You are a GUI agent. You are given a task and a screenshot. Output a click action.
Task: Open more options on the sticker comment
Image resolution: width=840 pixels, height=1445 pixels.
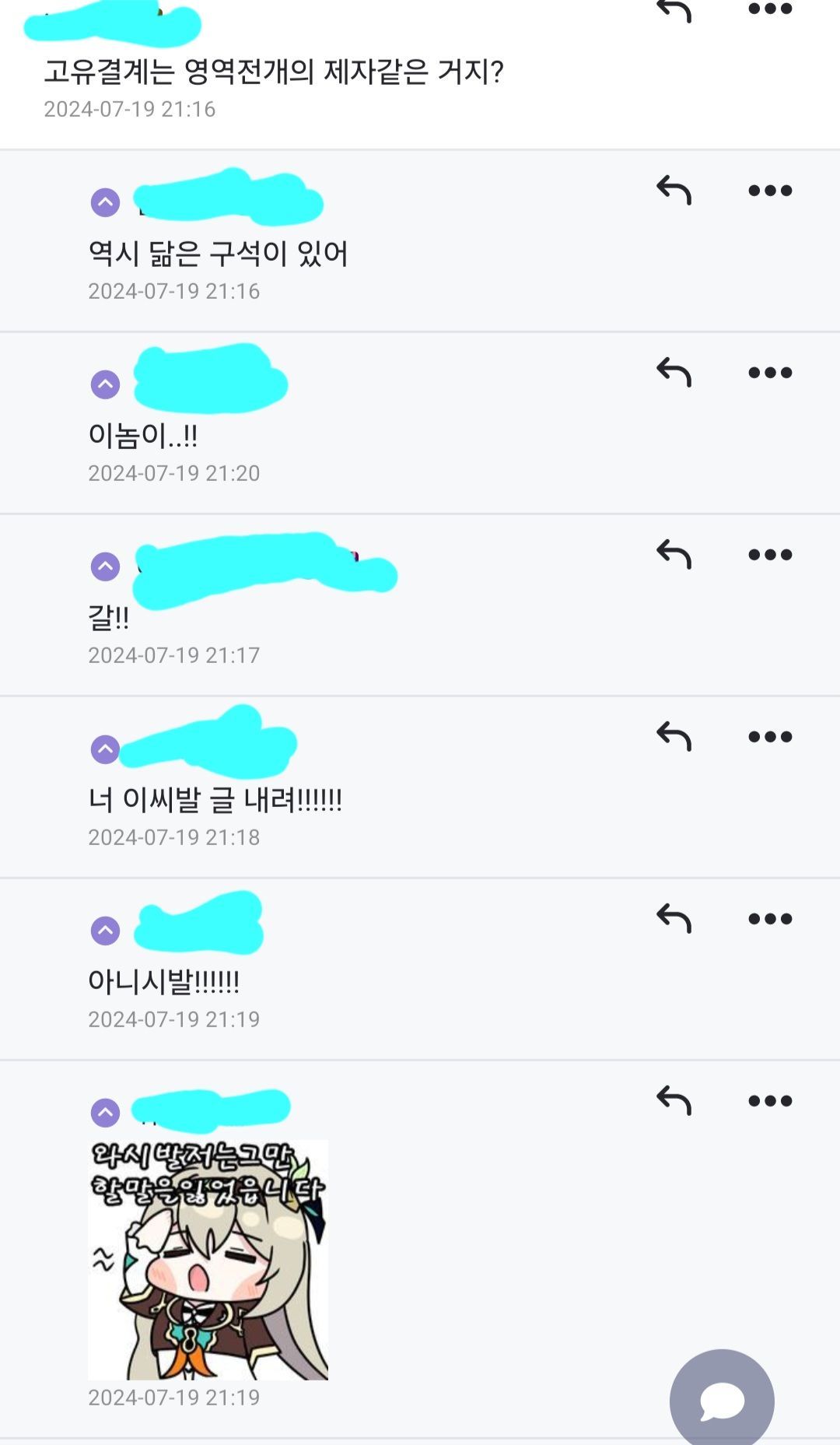[769, 1101]
